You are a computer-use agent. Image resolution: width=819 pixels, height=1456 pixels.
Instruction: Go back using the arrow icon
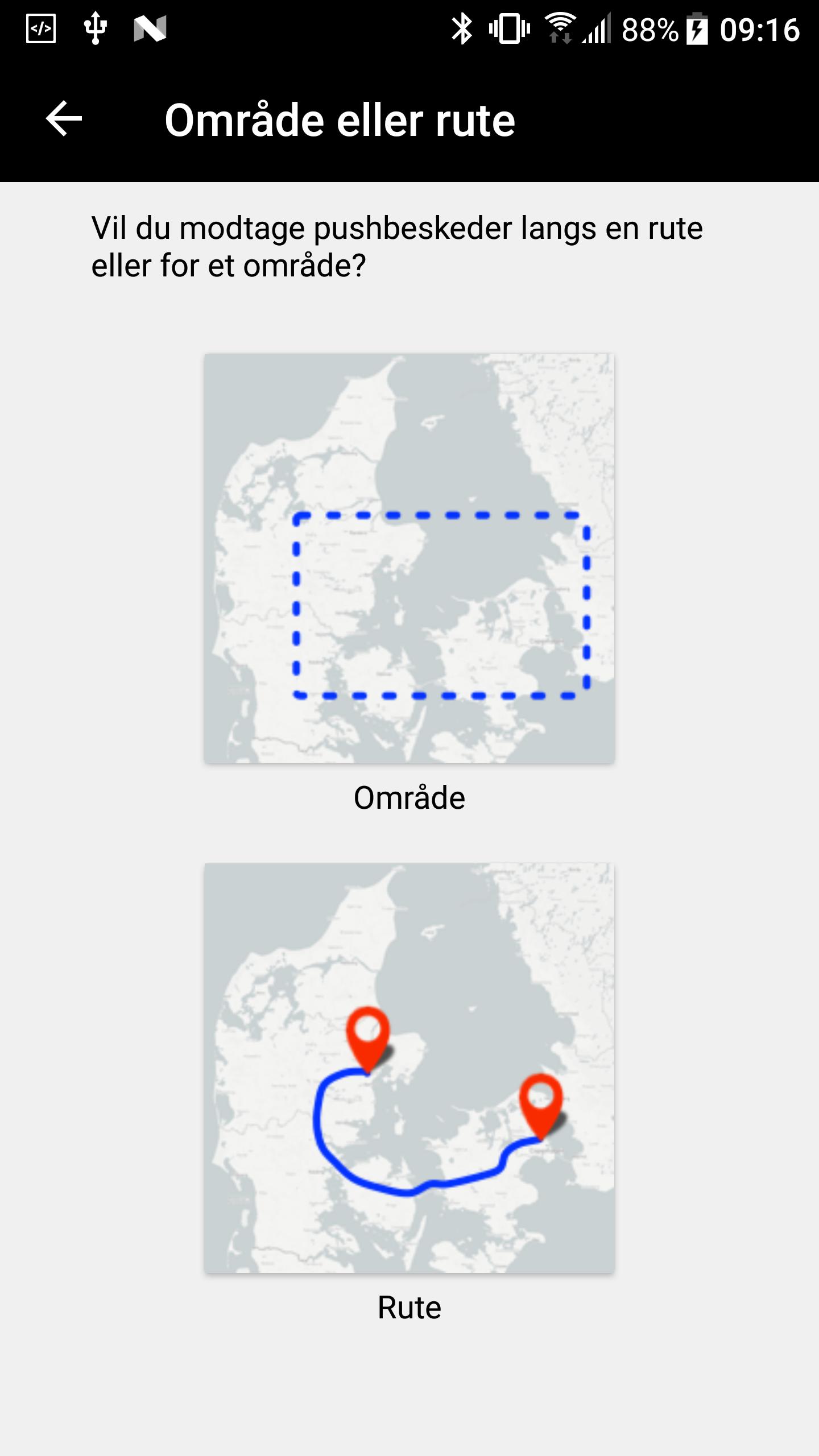(x=64, y=119)
